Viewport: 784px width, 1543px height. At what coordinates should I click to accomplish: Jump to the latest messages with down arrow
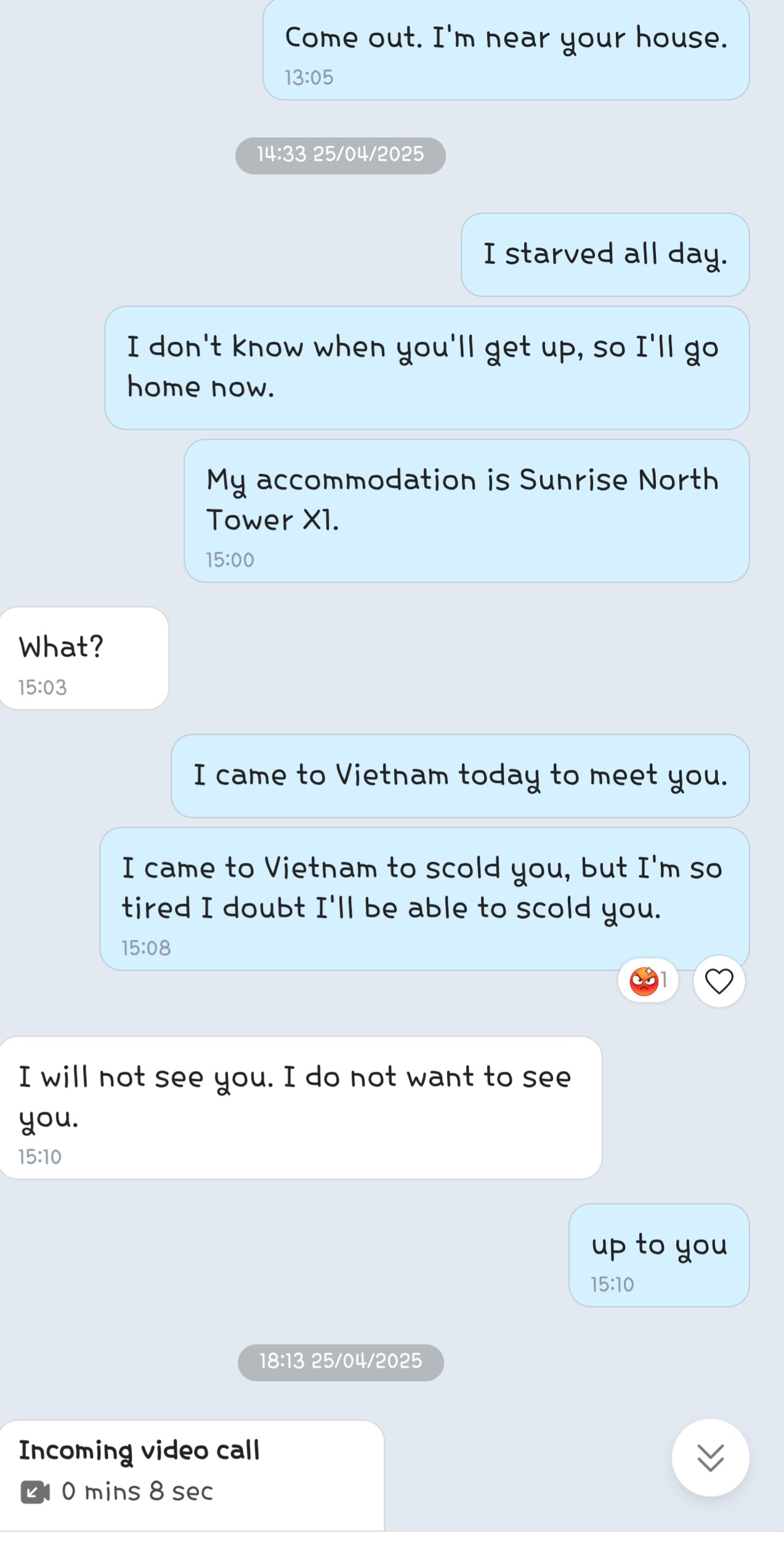click(x=710, y=1458)
